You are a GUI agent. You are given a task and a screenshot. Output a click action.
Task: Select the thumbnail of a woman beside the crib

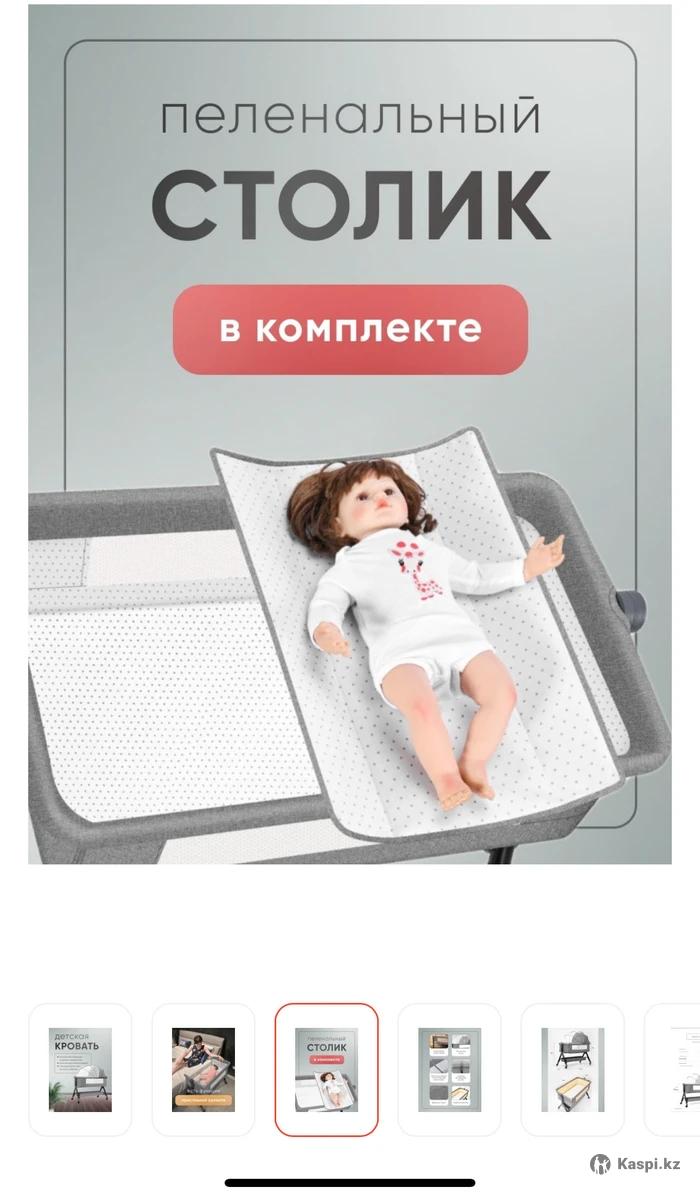point(203,1069)
